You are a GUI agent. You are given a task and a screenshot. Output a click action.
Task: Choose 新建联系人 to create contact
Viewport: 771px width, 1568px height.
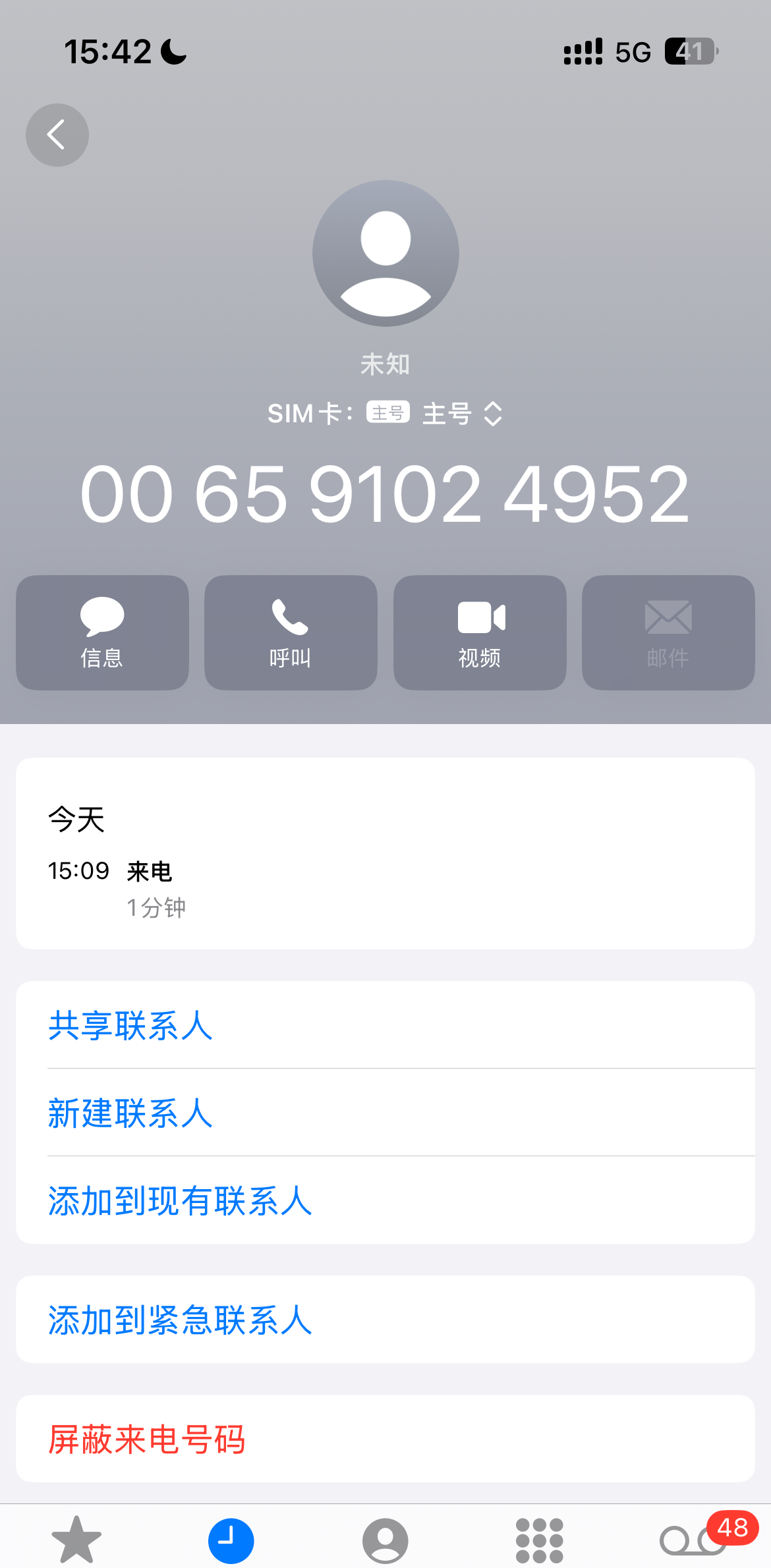click(130, 1113)
